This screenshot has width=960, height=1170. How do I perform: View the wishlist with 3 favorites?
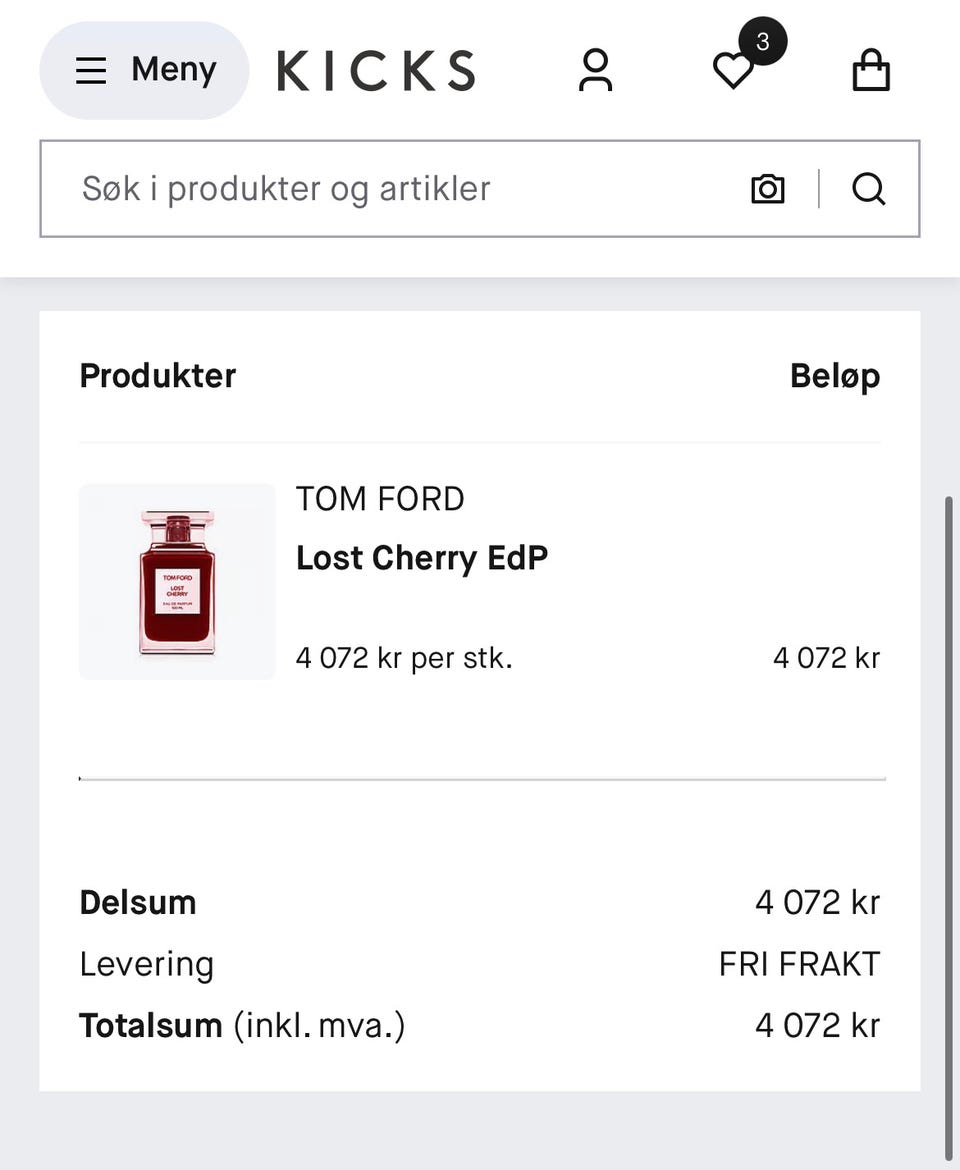click(734, 71)
